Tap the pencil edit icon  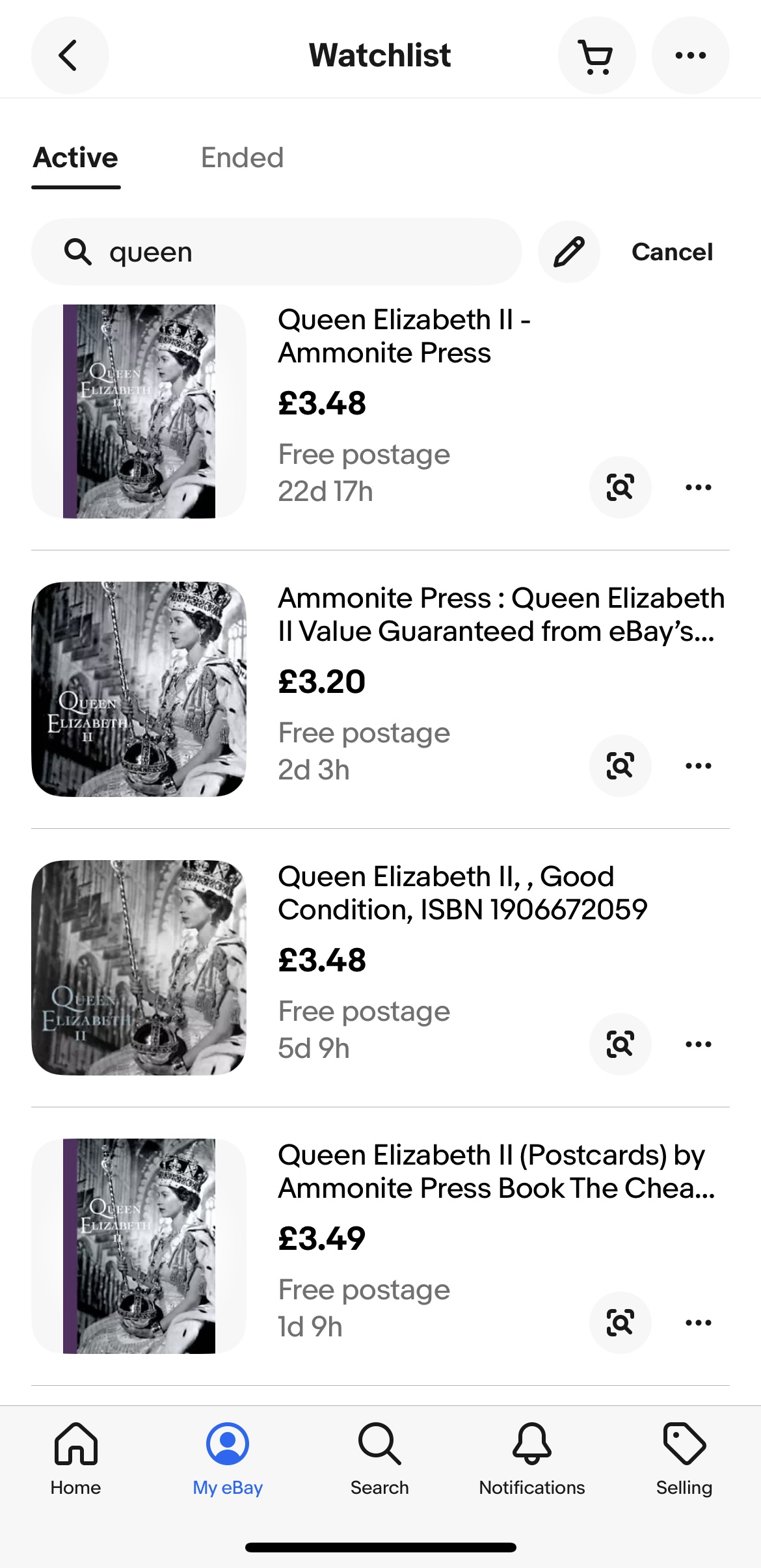568,252
